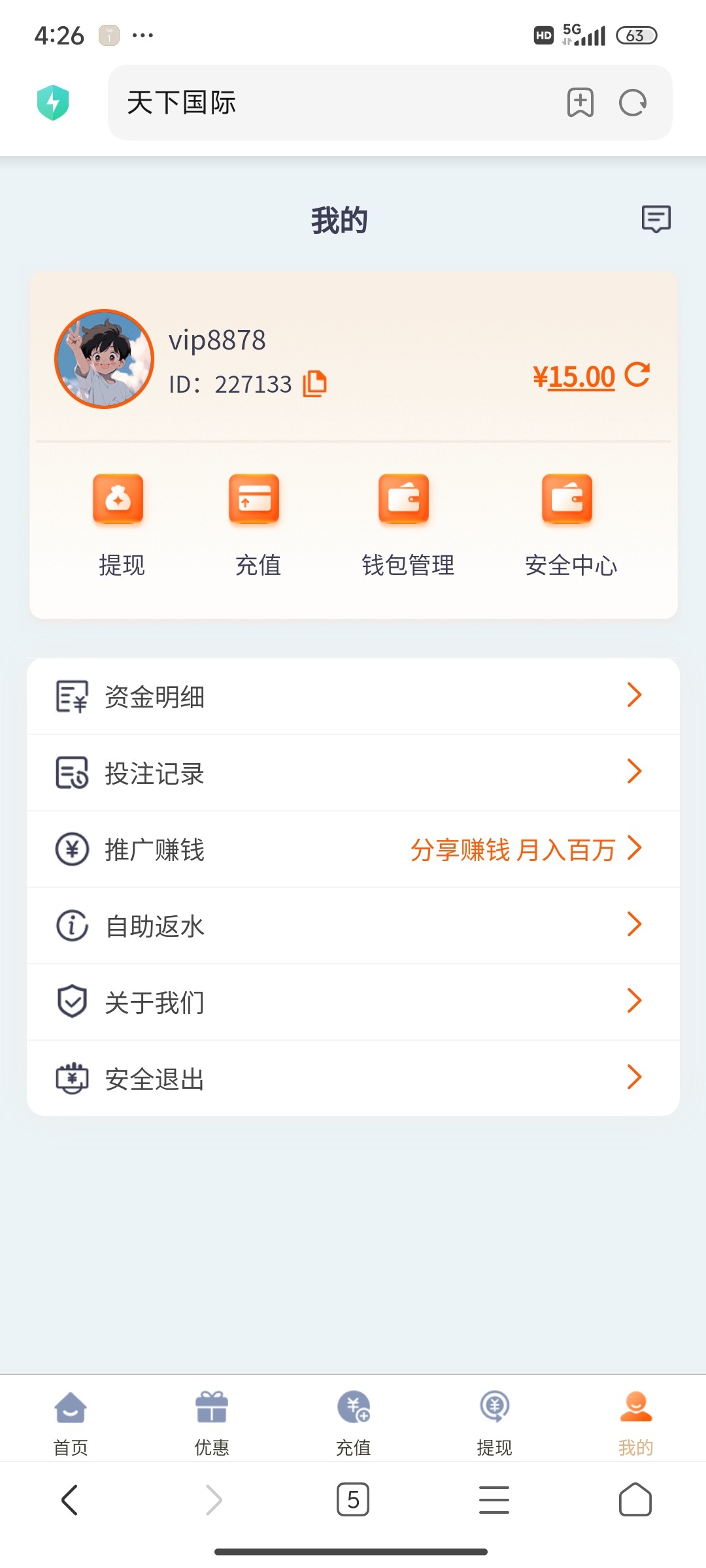
Task: Select 安全退出 to log out
Action: pyautogui.click(x=353, y=1079)
